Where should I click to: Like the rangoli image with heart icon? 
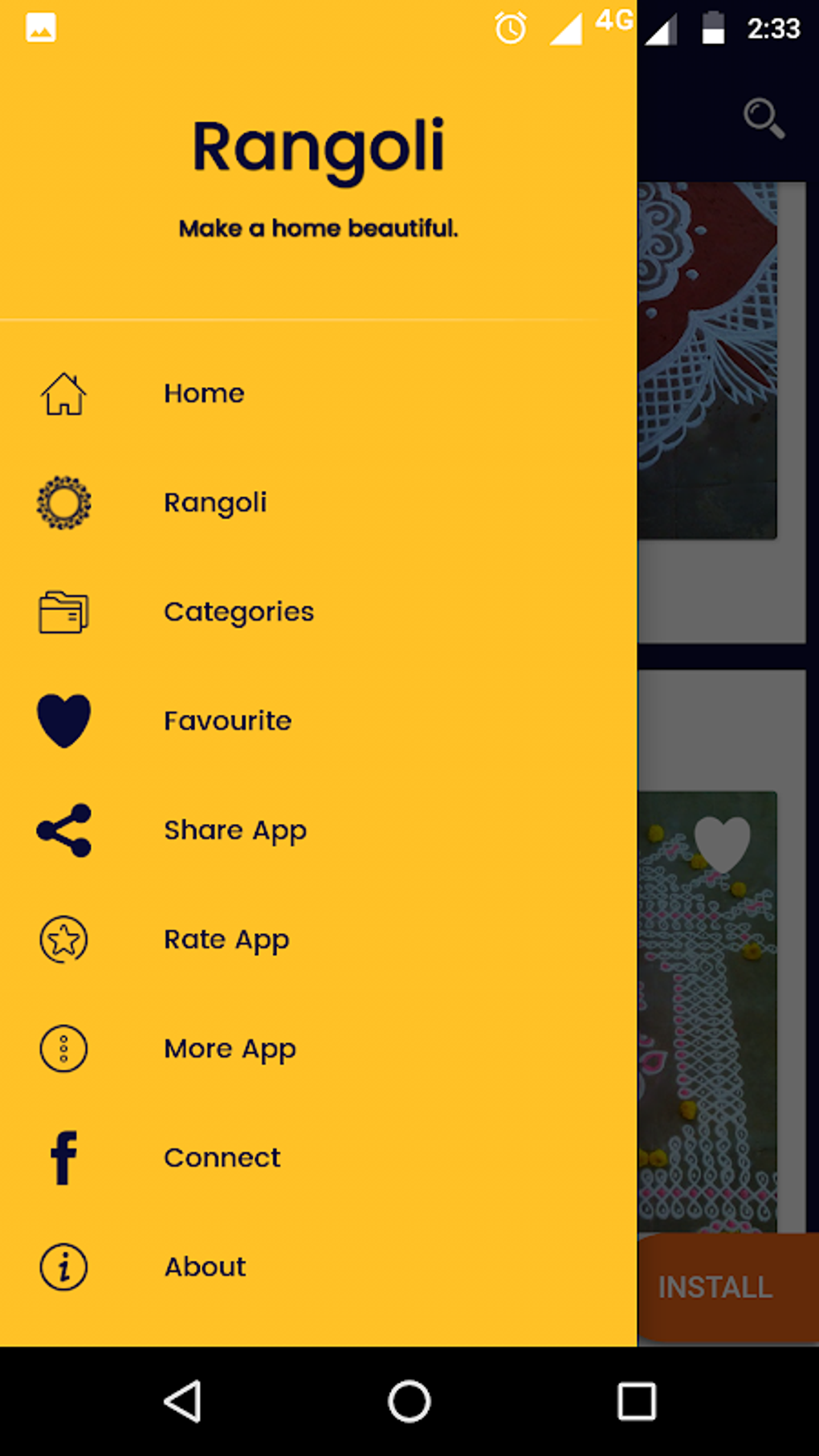[722, 843]
